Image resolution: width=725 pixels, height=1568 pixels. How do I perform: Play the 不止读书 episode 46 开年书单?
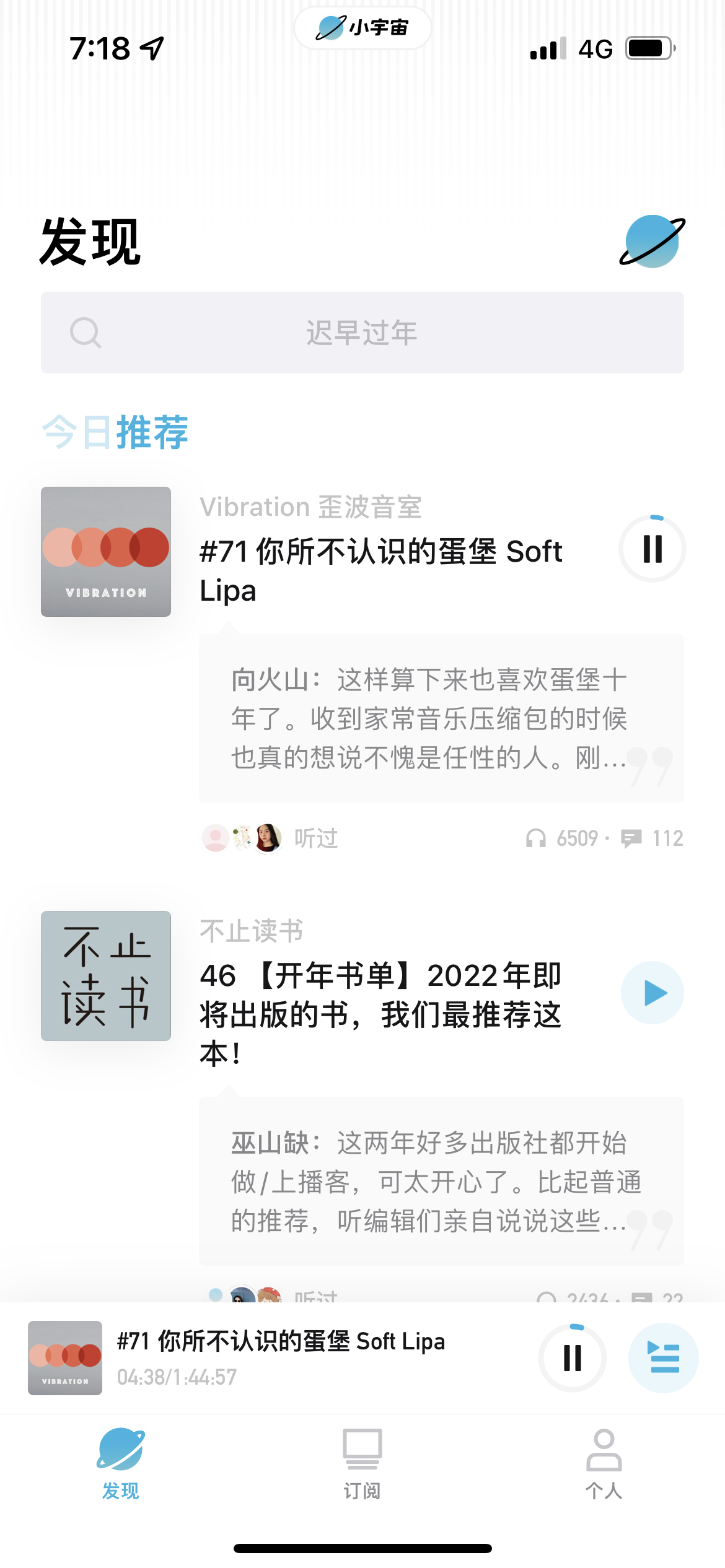tap(652, 993)
